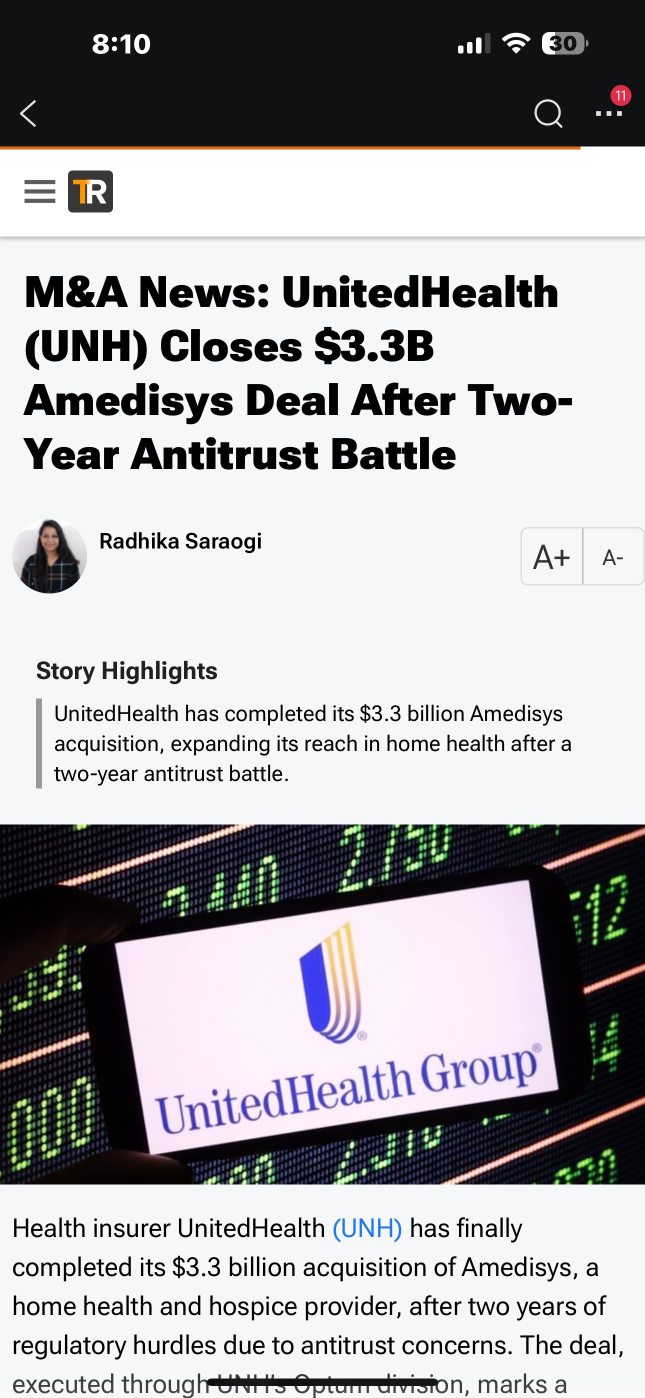This screenshot has height=1398, width=645.
Task: Tap the TR site logo
Action: pyautogui.click(x=90, y=192)
